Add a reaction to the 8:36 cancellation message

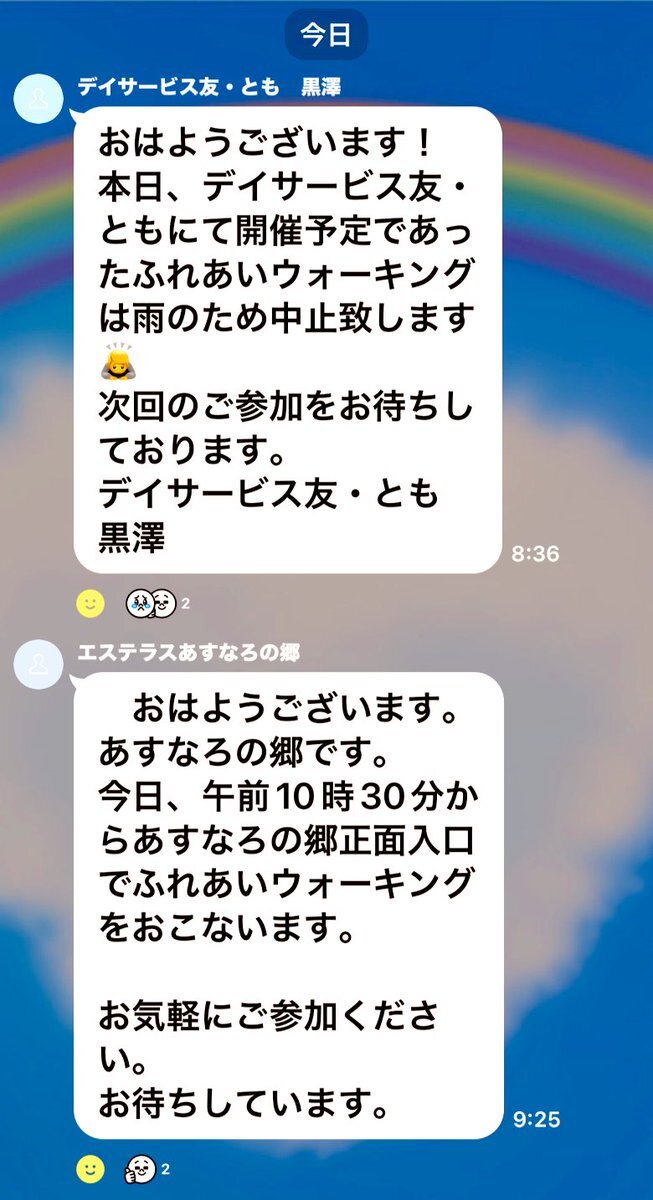coord(90,603)
